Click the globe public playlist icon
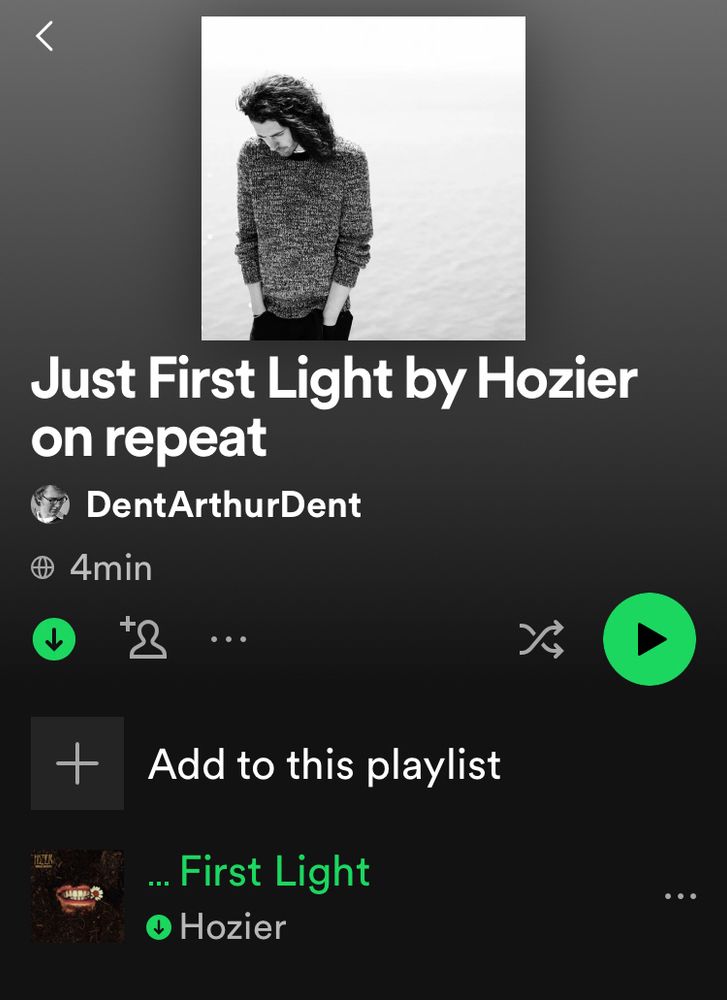The height and width of the screenshot is (1000, 727). pyautogui.click(x=41, y=567)
